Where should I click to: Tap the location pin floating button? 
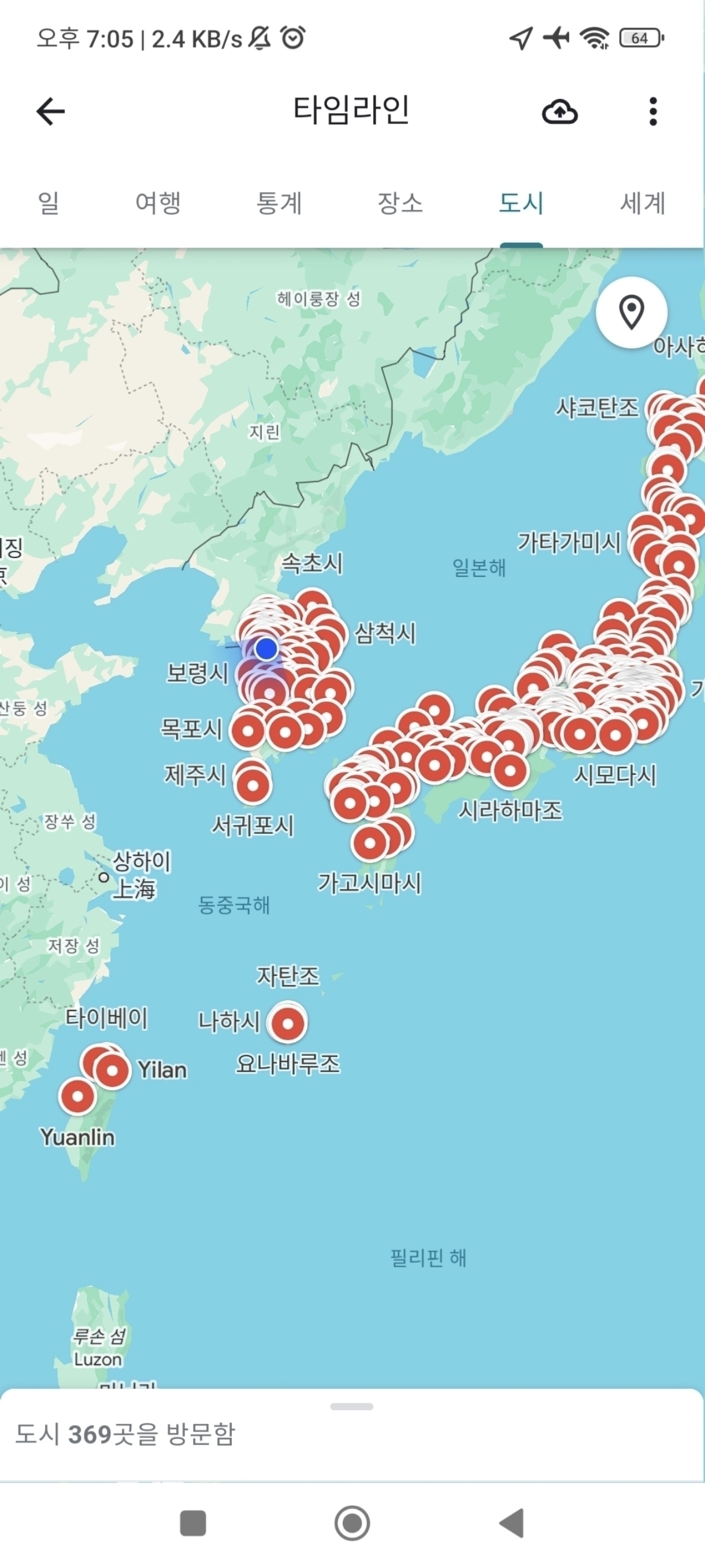tap(632, 312)
